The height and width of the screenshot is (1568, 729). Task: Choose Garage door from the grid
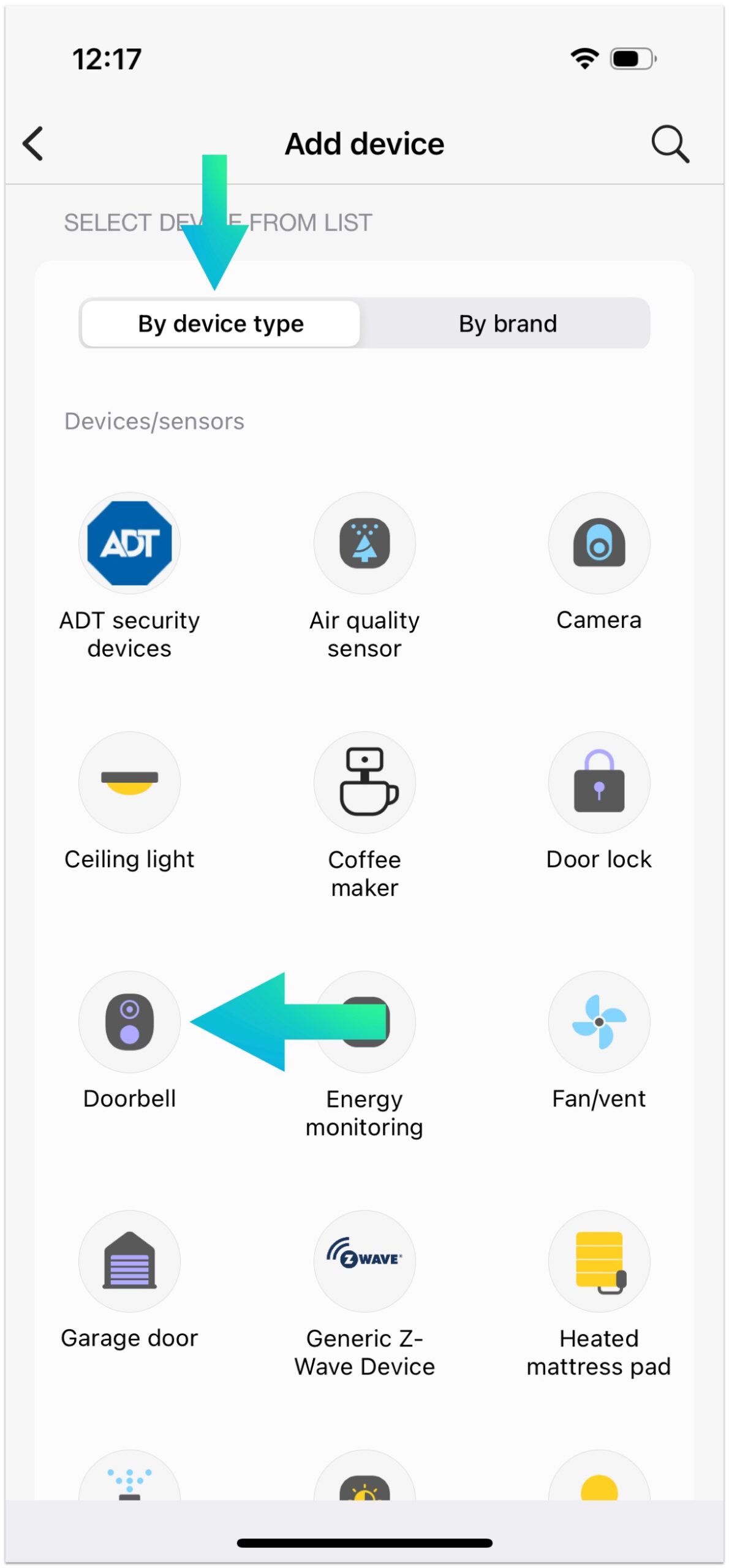(x=129, y=1261)
